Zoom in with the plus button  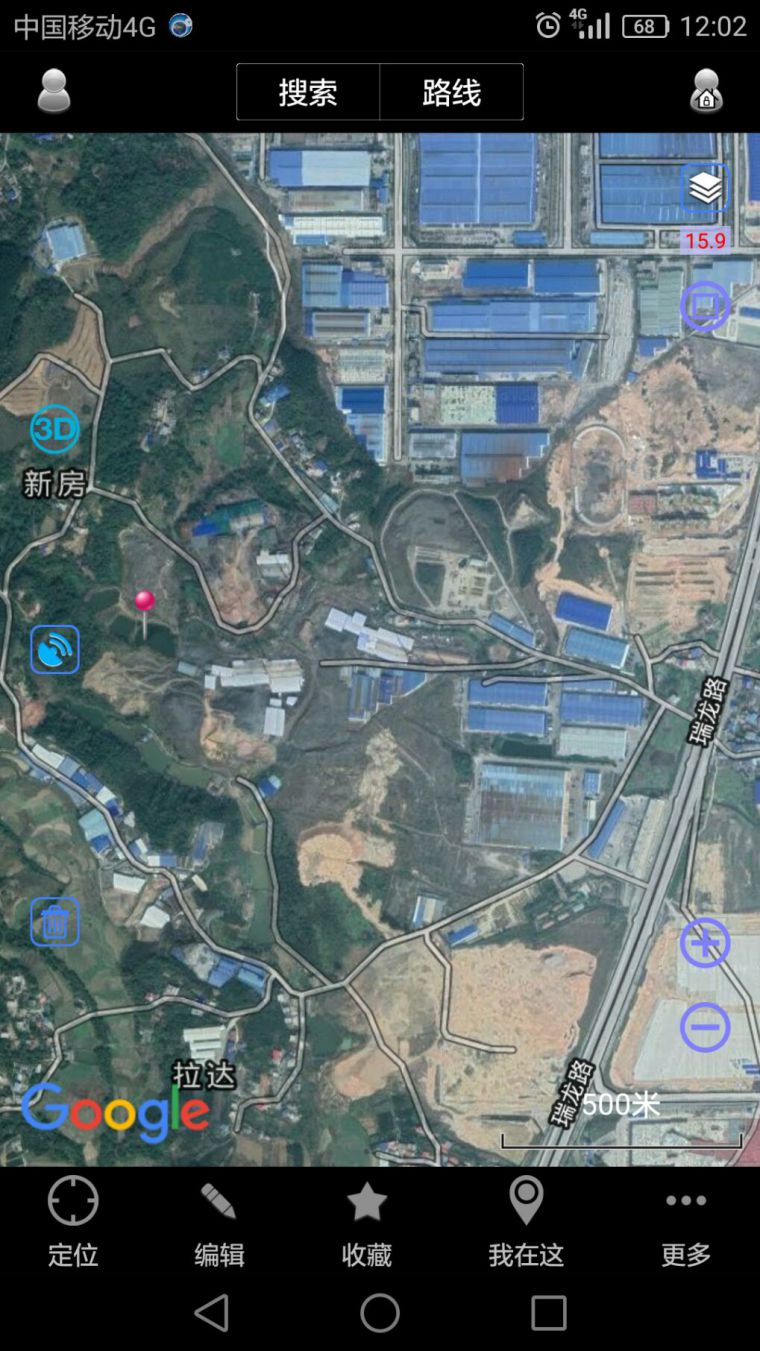tap(705, 943)
